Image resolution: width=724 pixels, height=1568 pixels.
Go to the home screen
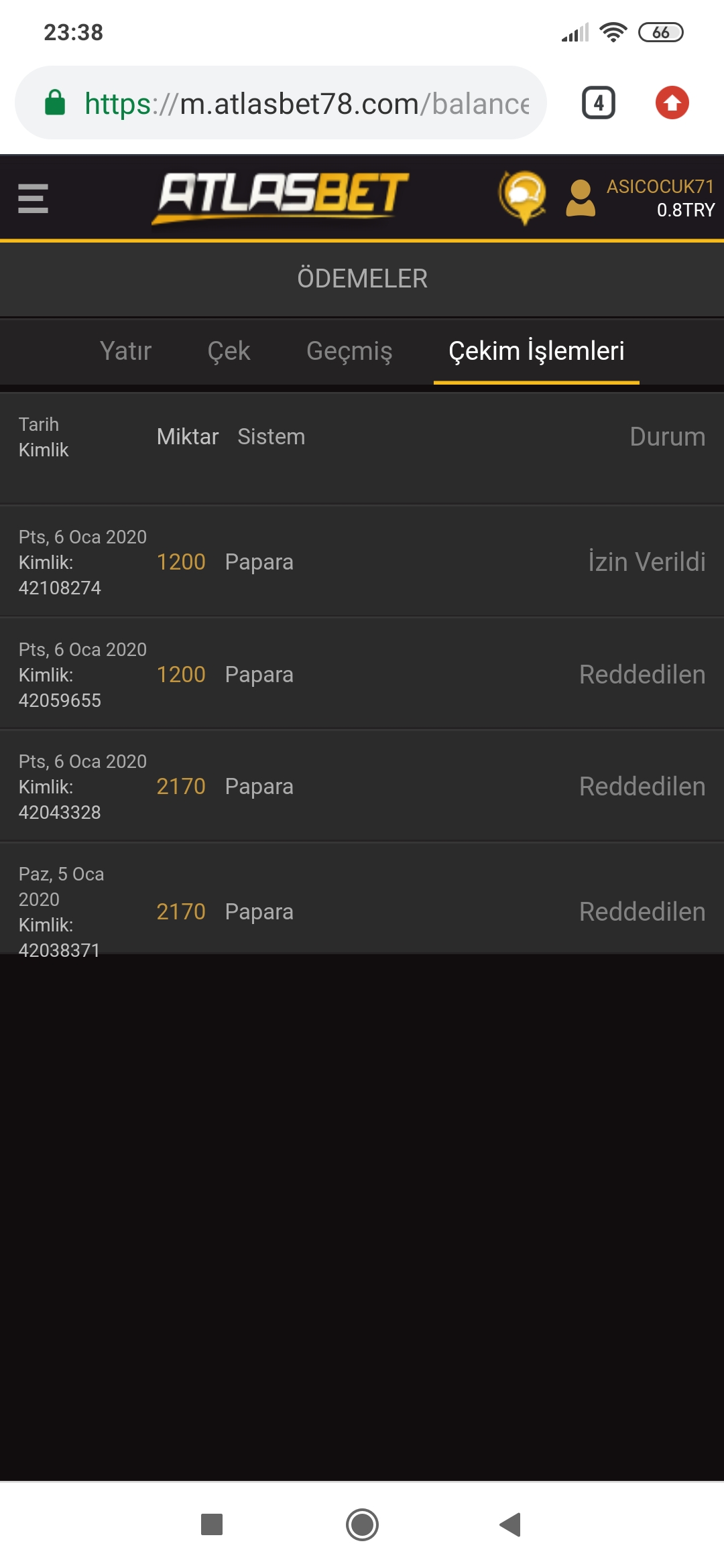click(x=362, y=1524)
